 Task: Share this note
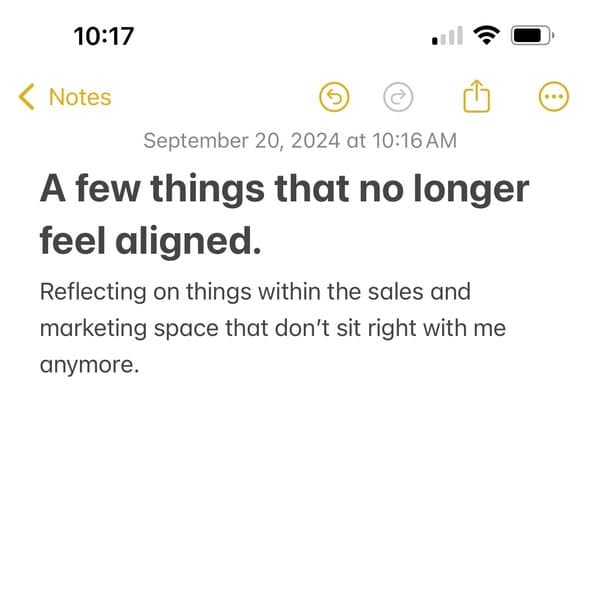tap(477, 96)
